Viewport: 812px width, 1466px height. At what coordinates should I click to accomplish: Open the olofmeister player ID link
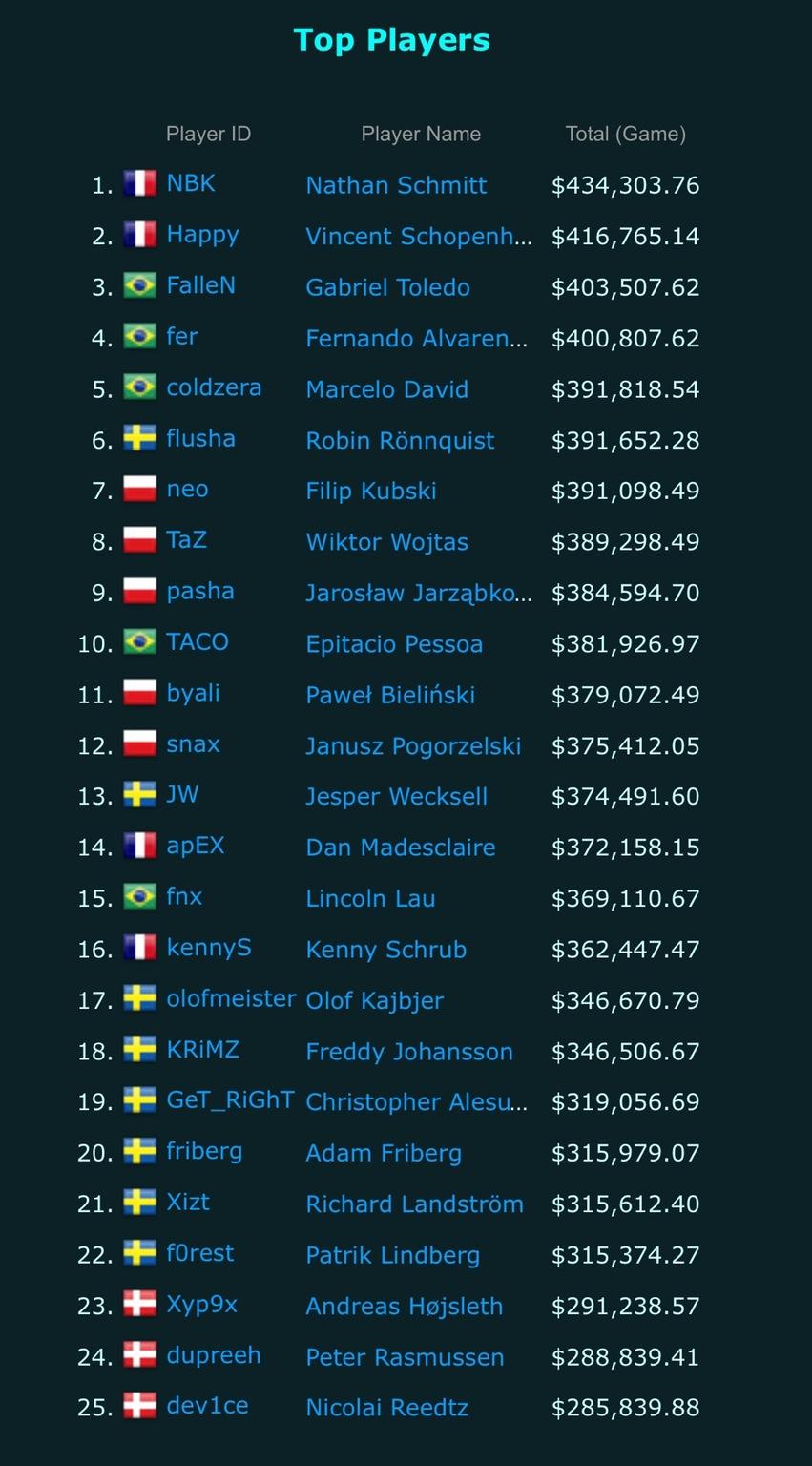(231, 998)
